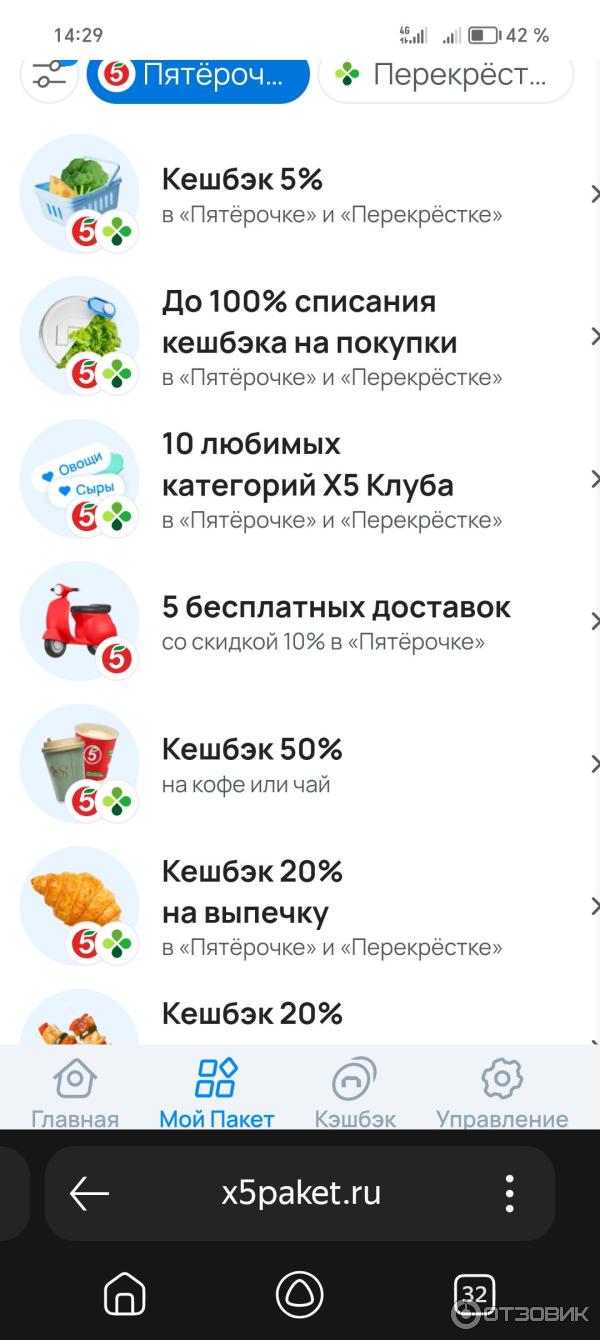Image resolution: width=600 pixels, height=1340 pixels.
Task: Tap the x5paket.ru address bar
Action: 301,1193
